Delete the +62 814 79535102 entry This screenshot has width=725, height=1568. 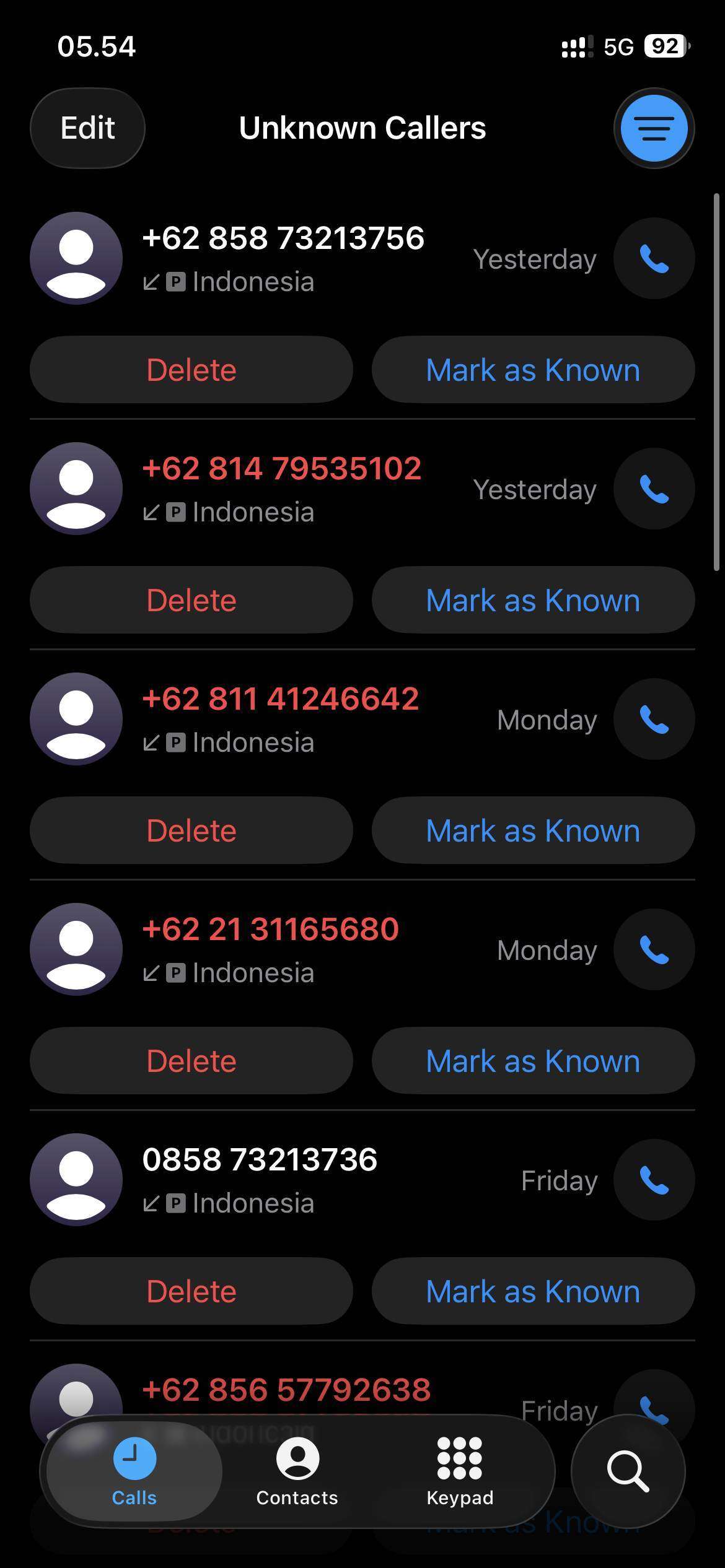point(191,601)
